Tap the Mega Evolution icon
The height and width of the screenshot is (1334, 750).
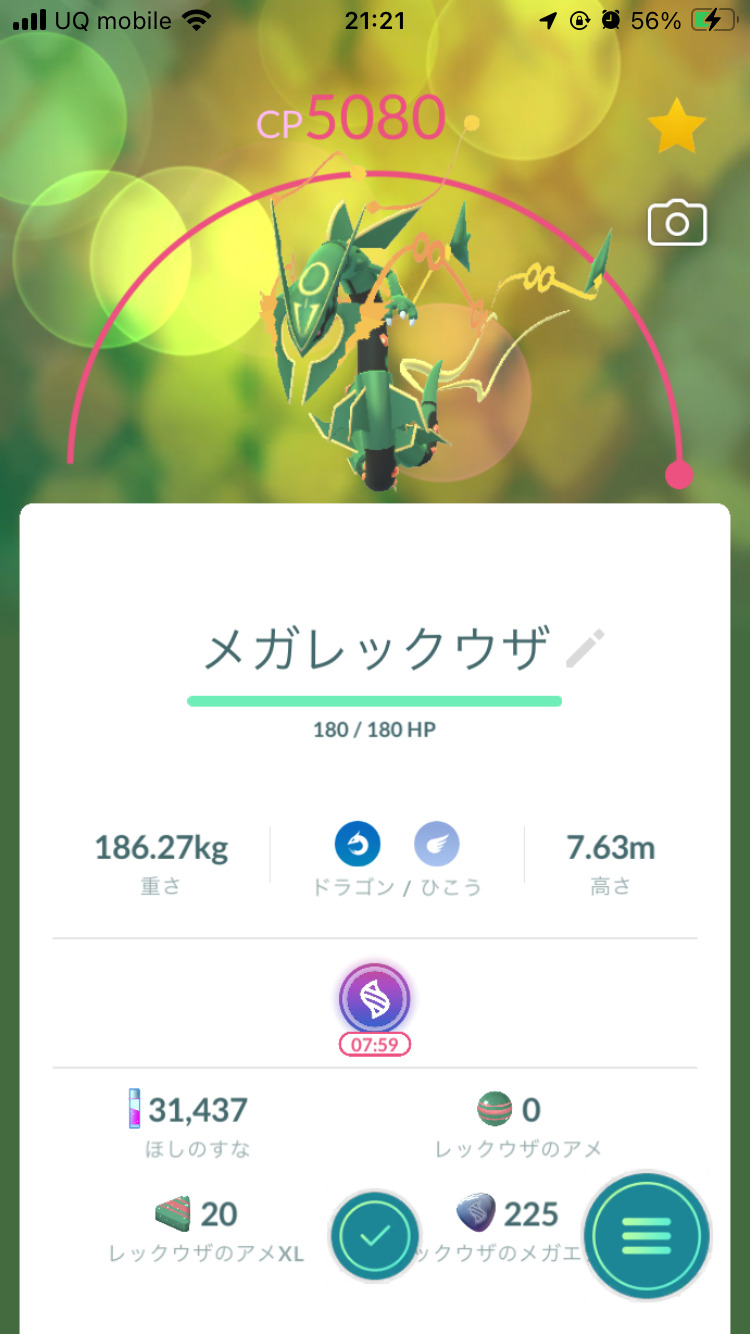coord(374,998)
